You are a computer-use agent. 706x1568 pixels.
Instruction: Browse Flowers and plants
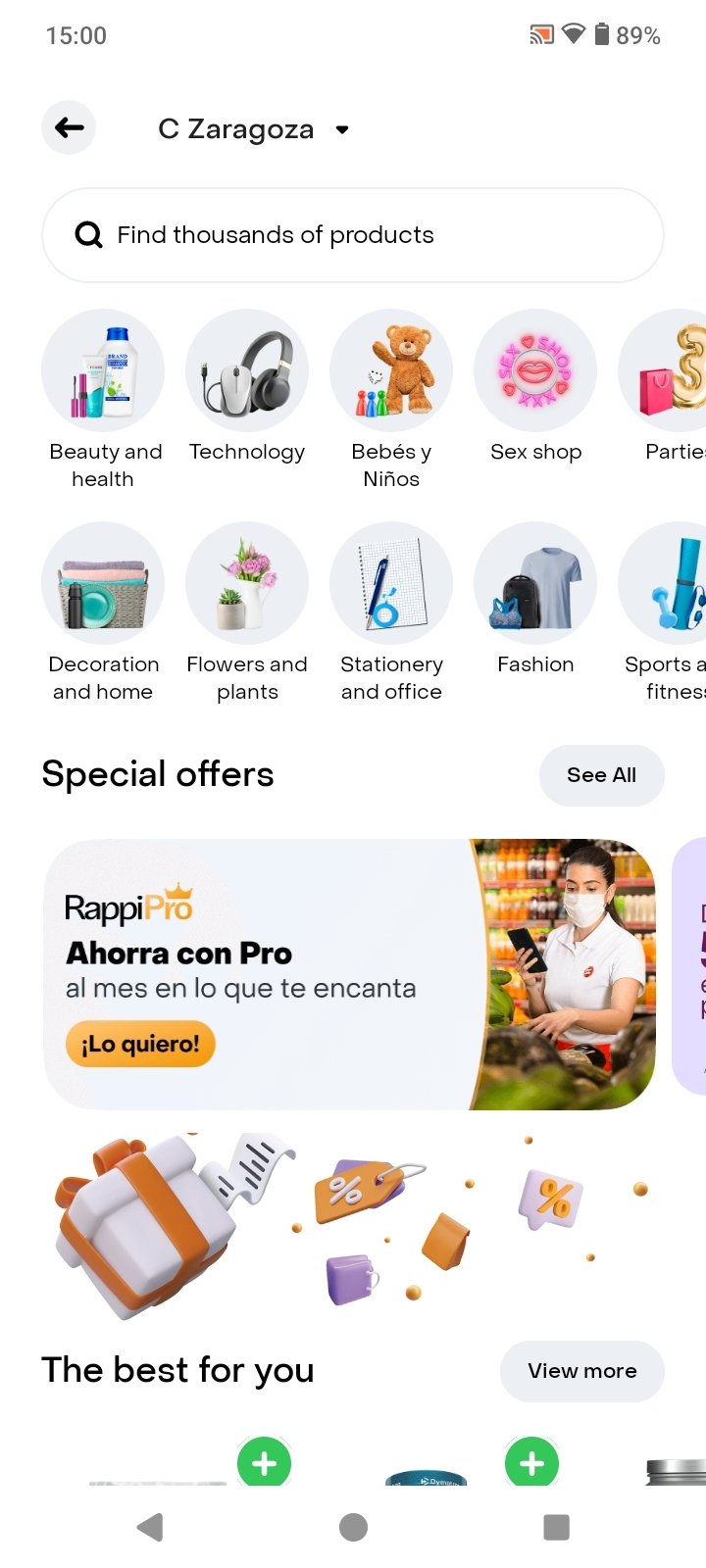[247, 612]
